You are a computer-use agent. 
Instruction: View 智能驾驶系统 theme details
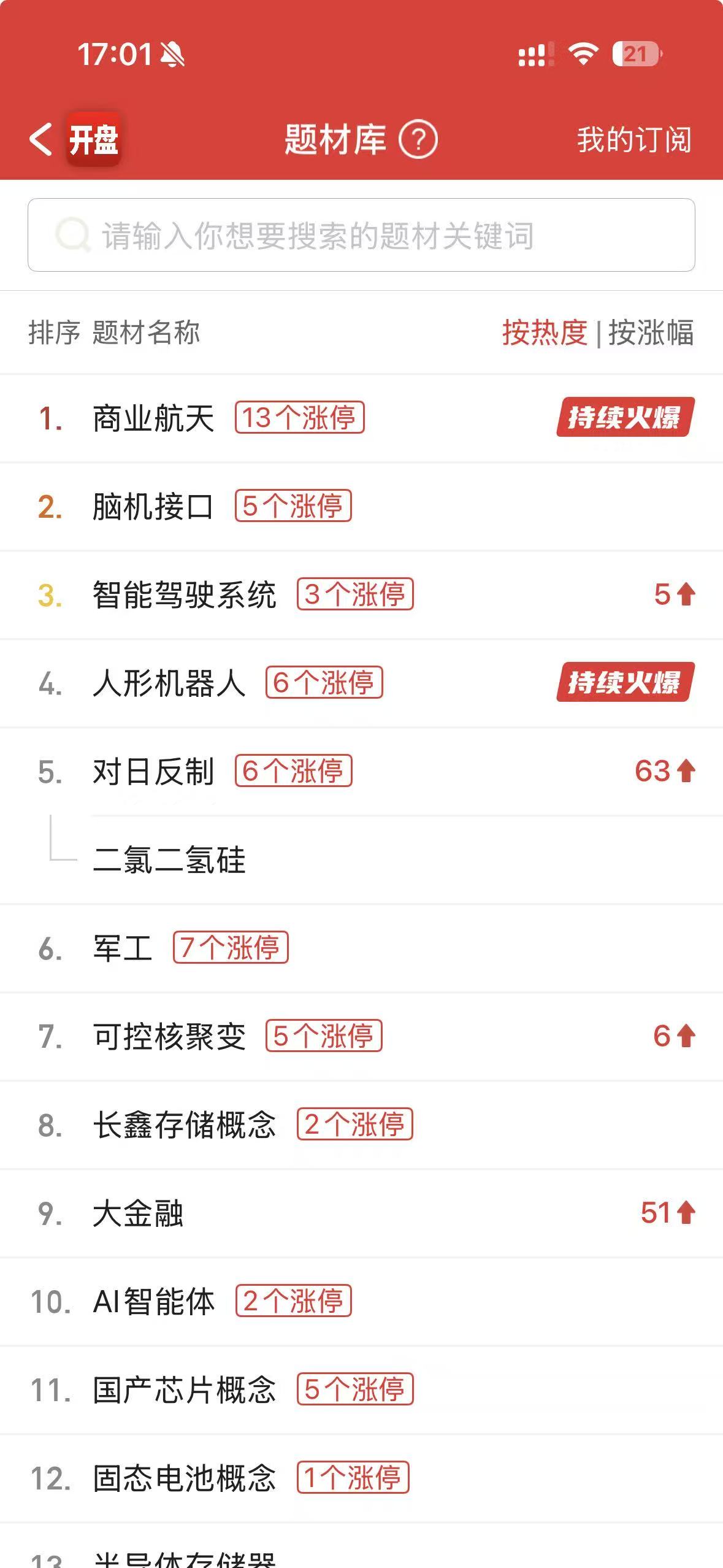pos(184,595)
